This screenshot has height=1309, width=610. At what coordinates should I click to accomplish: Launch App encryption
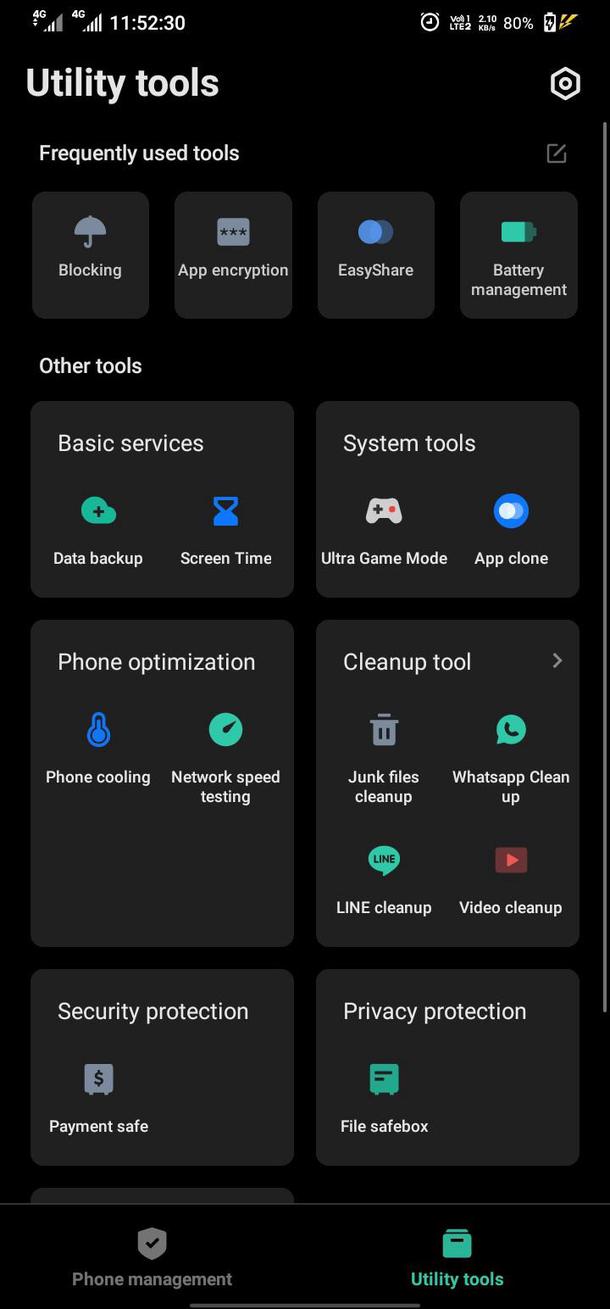(x=233, y=254)
